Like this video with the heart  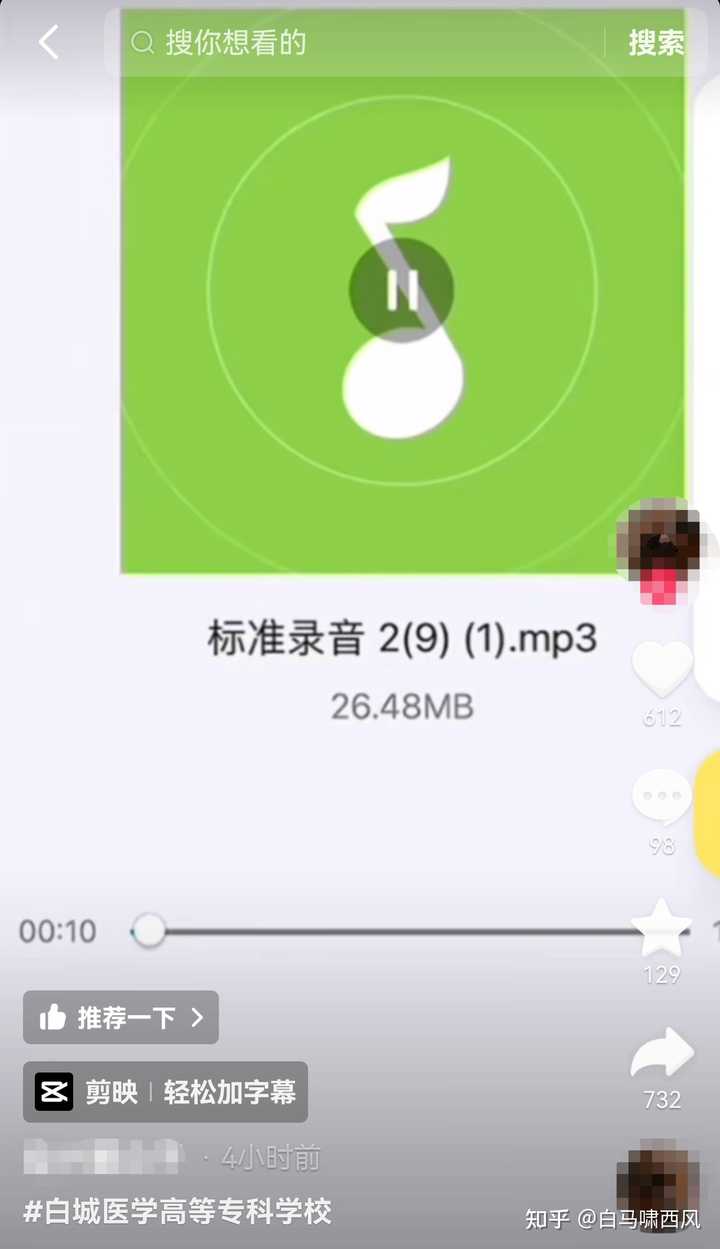[x=662, y=670]
